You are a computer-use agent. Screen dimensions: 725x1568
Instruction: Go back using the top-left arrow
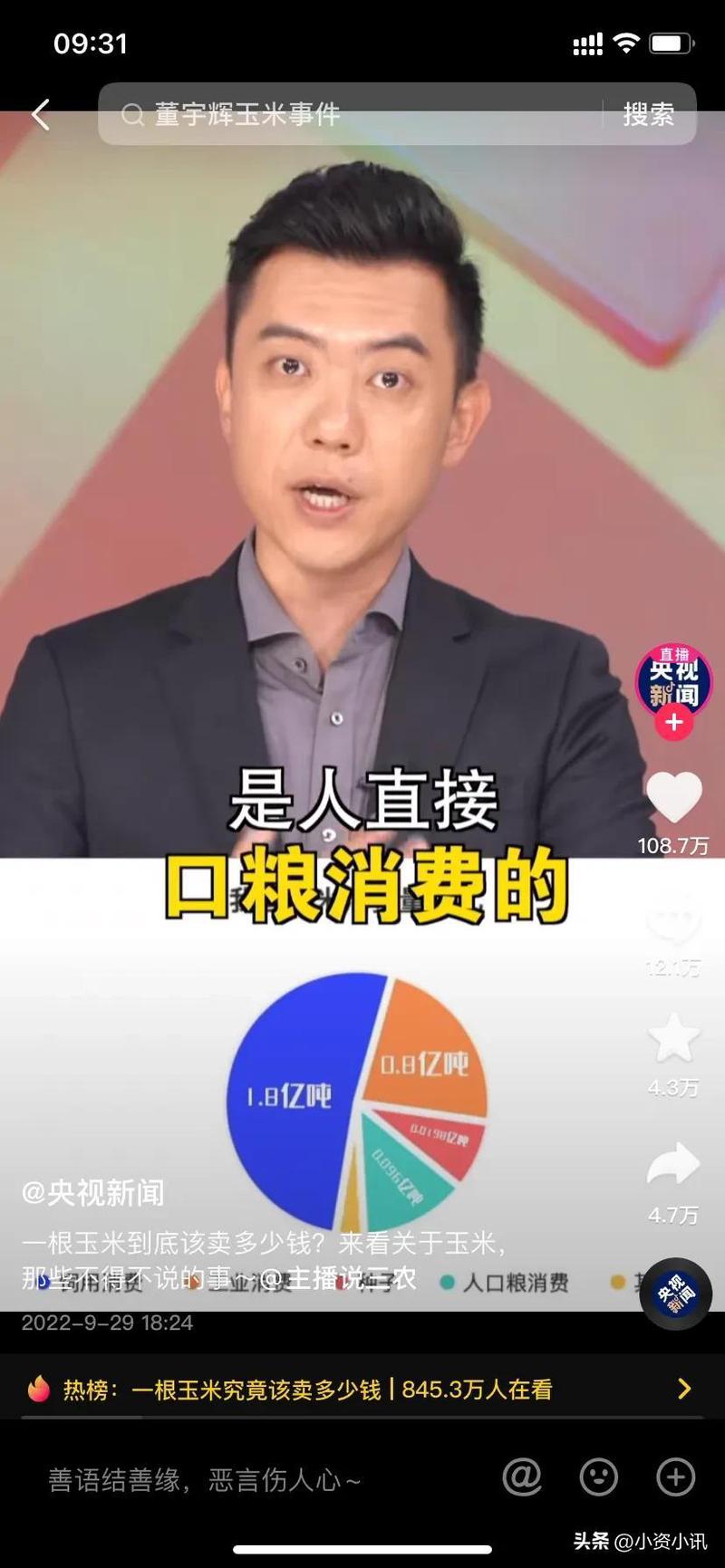(41, 115)
